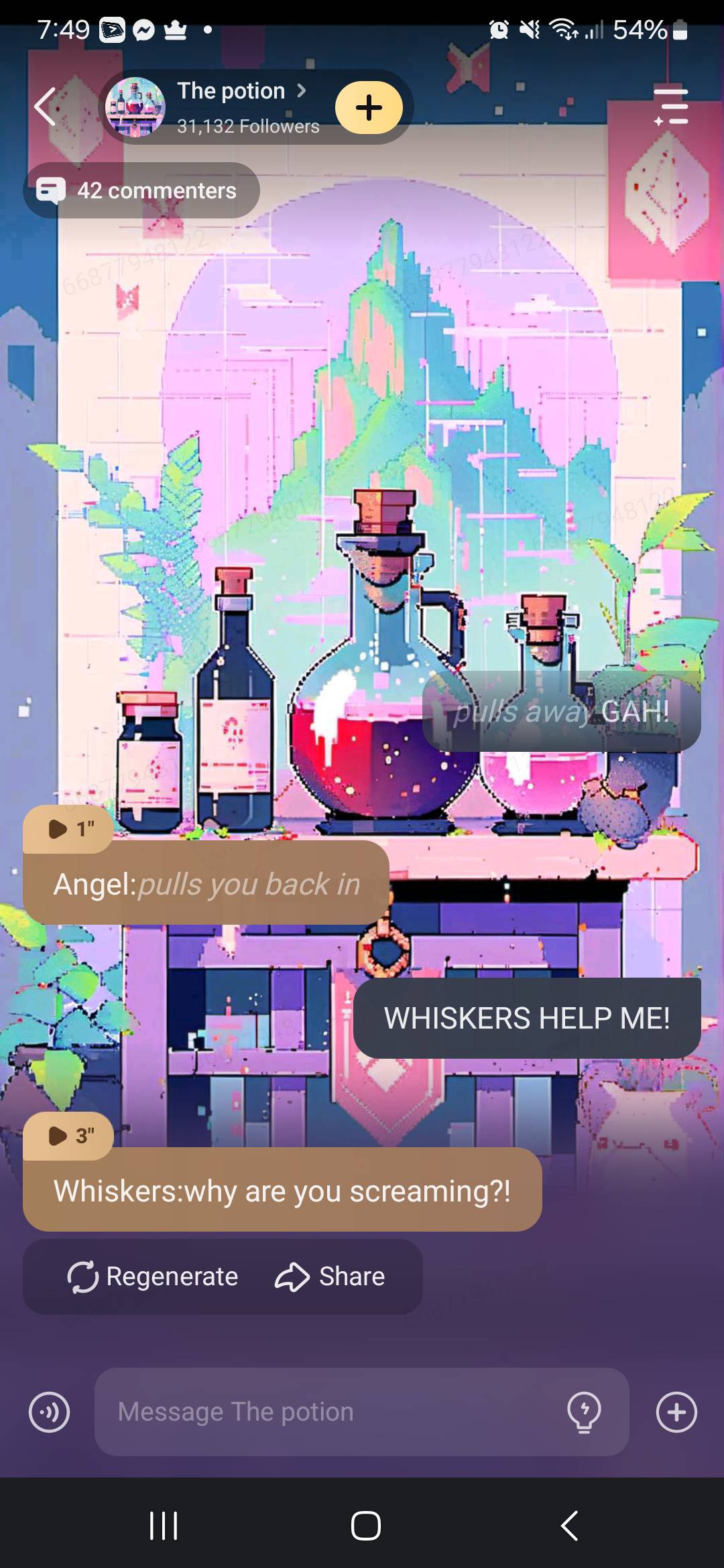Get a reply suggestion with lightbulb
724x1568 pixels.
(584, 1412)
